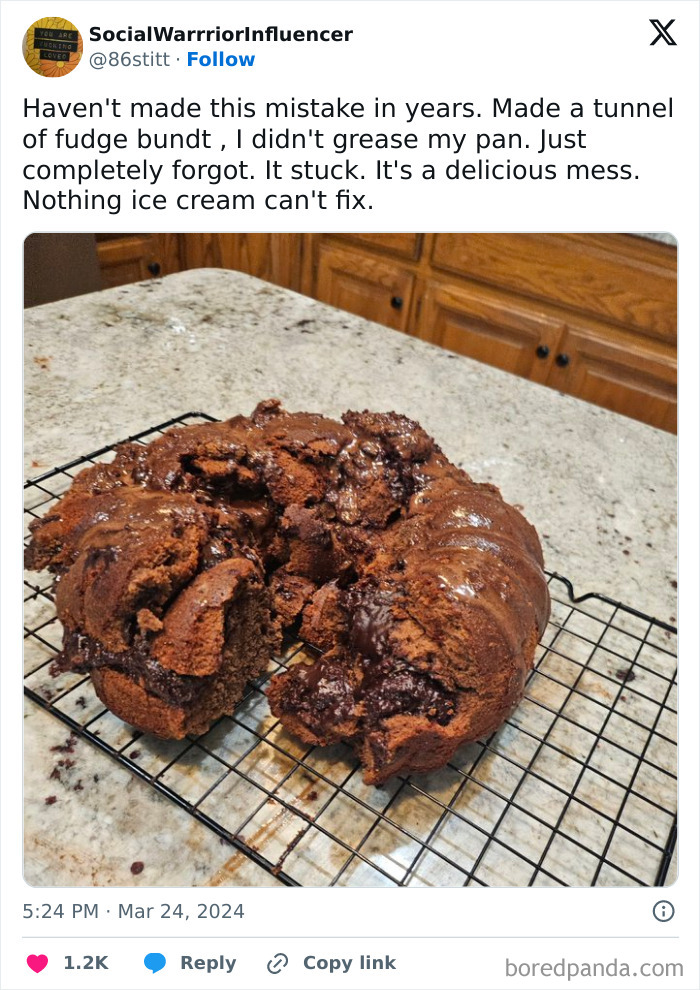
Task: Reply to this post
Action: pyautogui.click(x=190, y=963)
